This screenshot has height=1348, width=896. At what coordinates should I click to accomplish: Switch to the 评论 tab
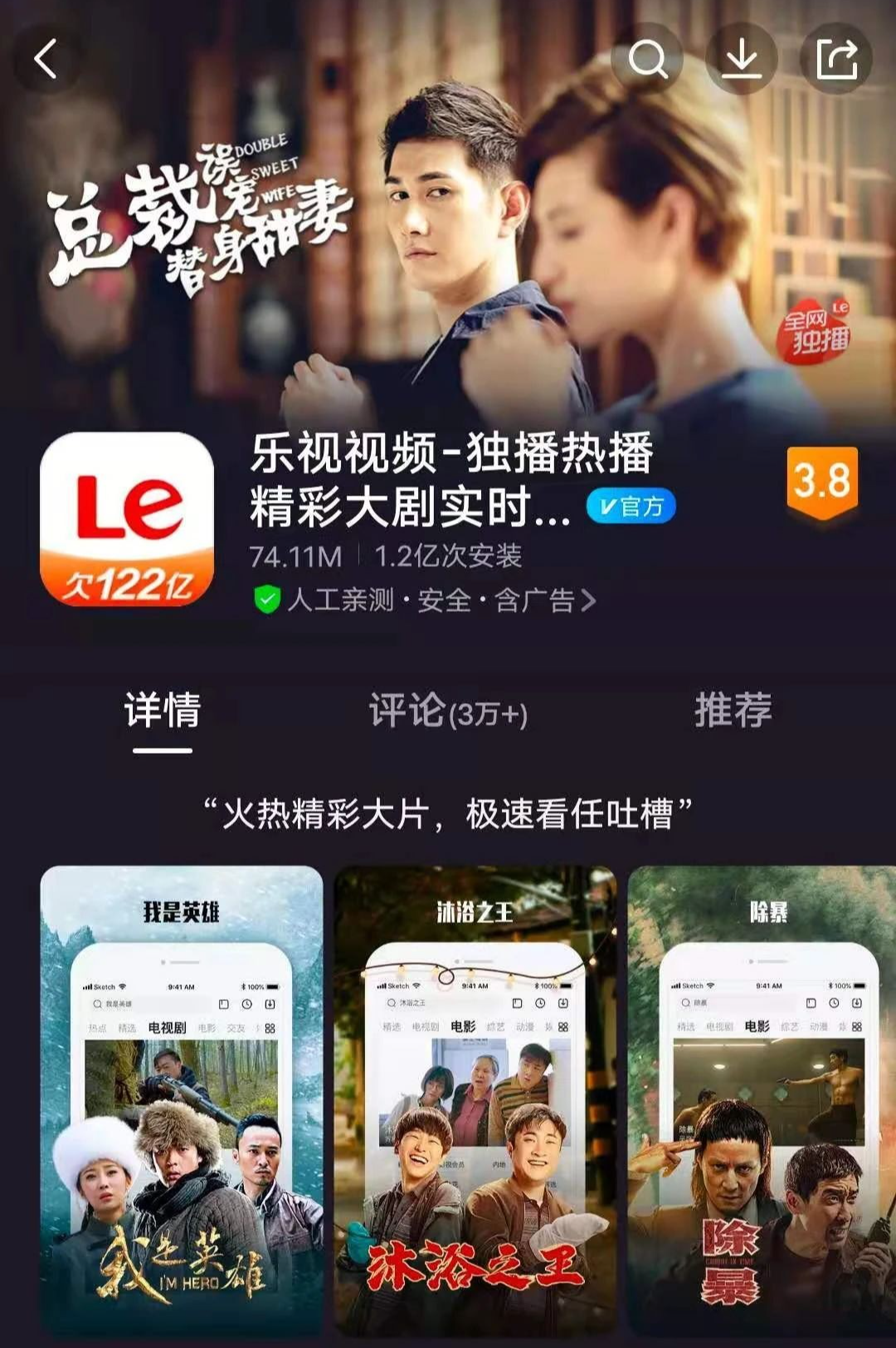tap(448, 711)
